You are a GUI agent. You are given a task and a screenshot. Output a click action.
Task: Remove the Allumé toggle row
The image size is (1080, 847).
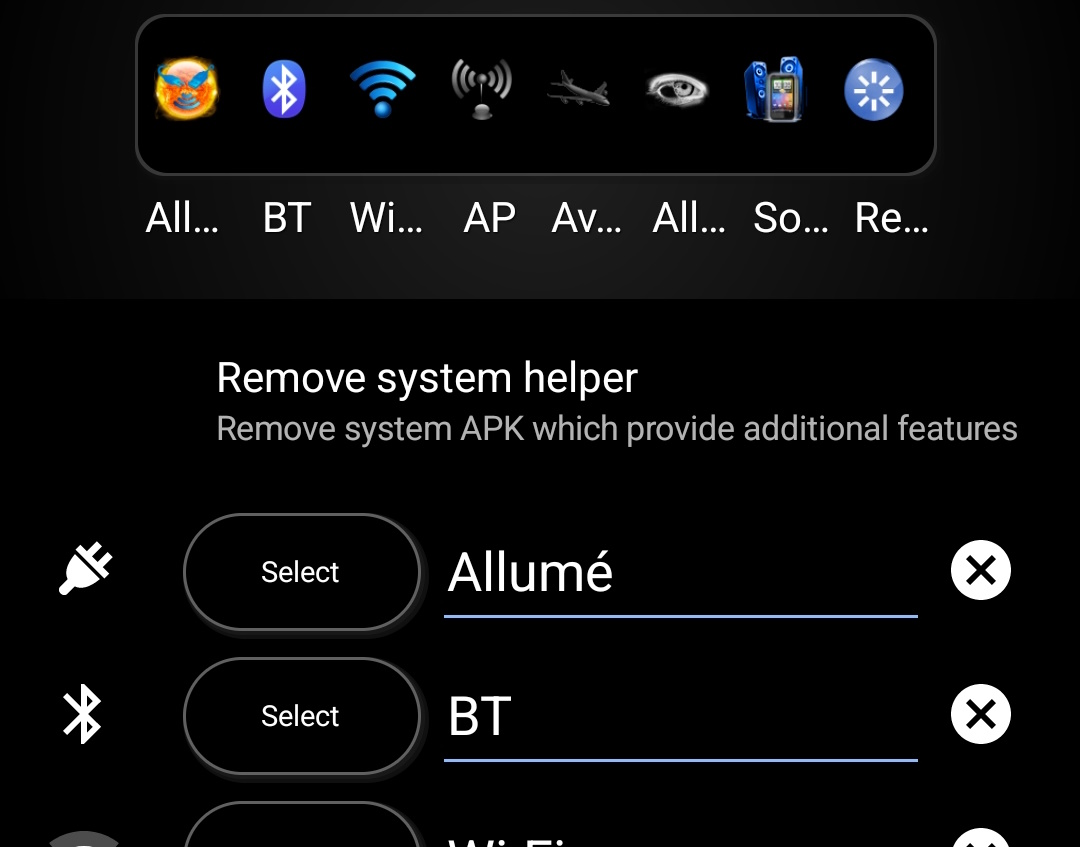980,571
